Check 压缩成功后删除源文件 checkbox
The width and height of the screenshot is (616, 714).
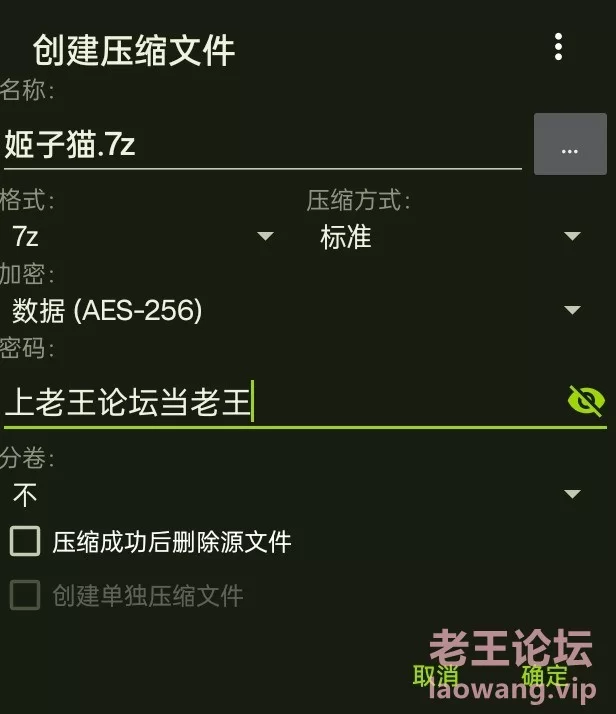point(24,542)
